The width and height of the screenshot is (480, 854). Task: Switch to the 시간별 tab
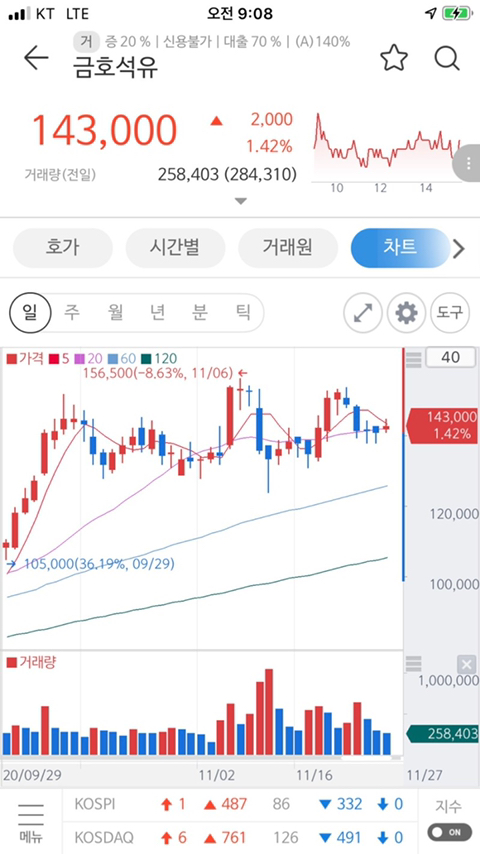click(x=175, y=248)
